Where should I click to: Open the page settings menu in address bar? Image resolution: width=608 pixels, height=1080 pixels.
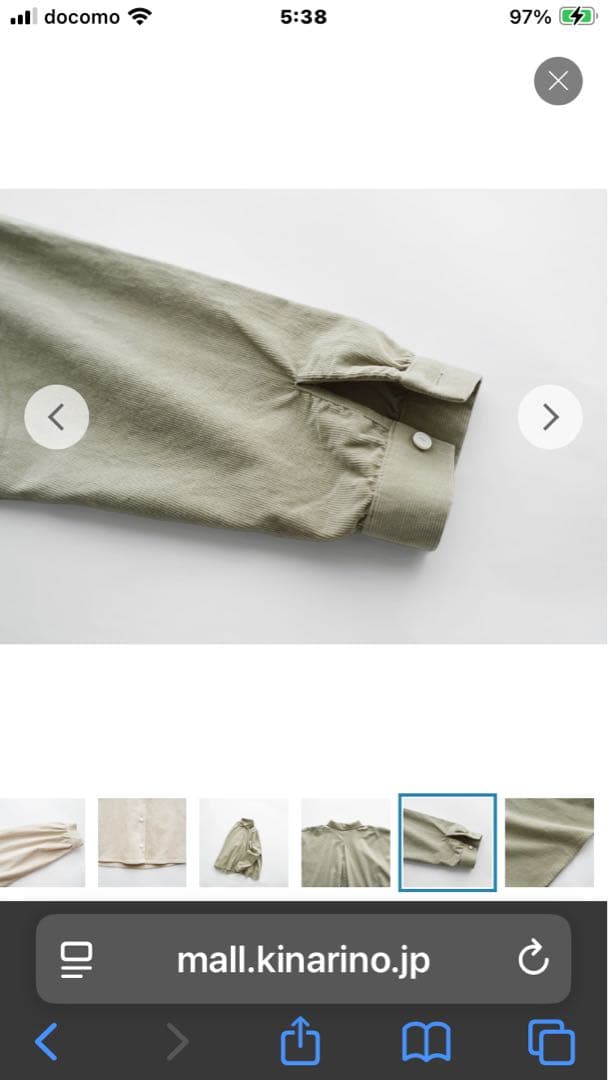coord(76,960)
